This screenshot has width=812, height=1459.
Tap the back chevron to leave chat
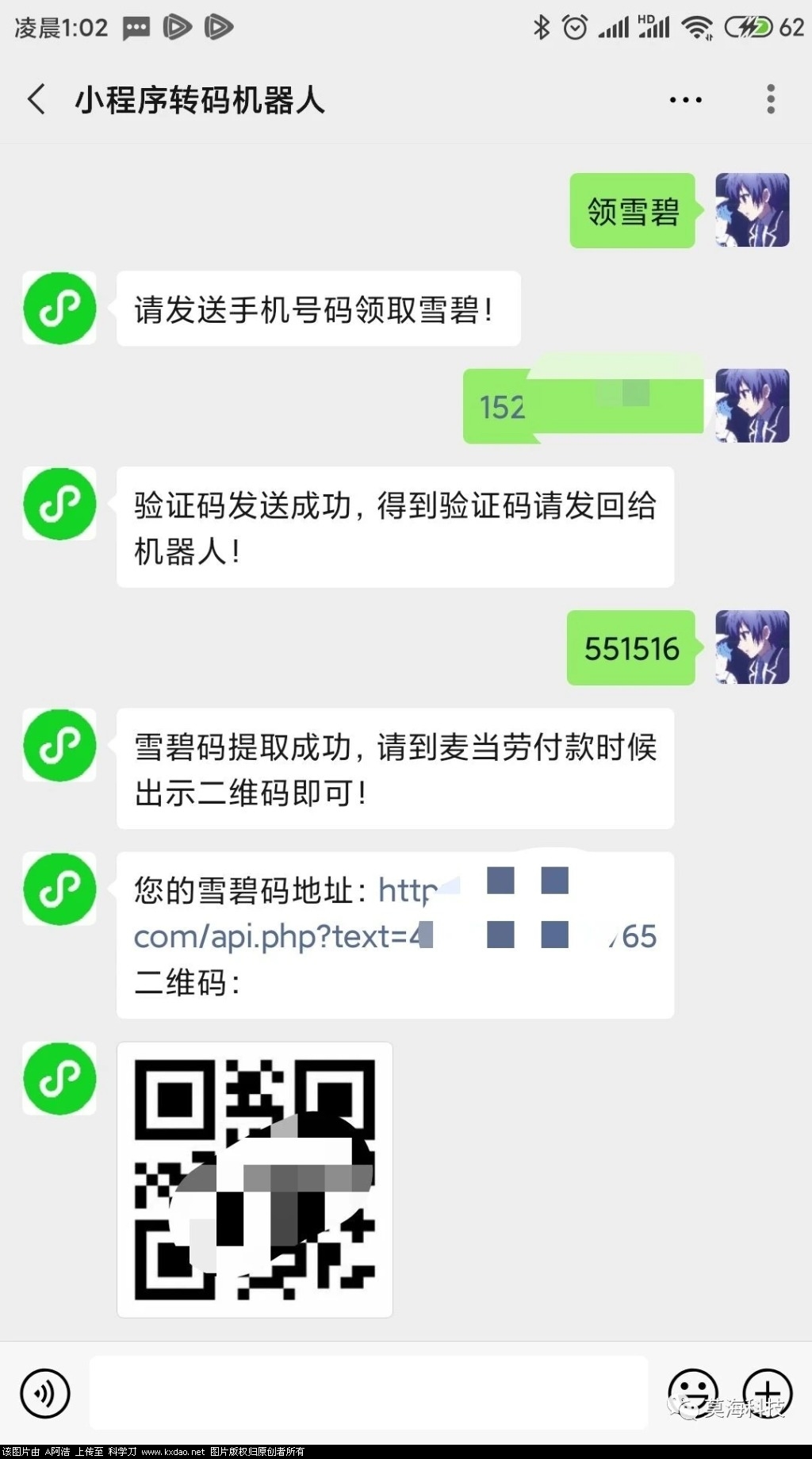(35, 98)
